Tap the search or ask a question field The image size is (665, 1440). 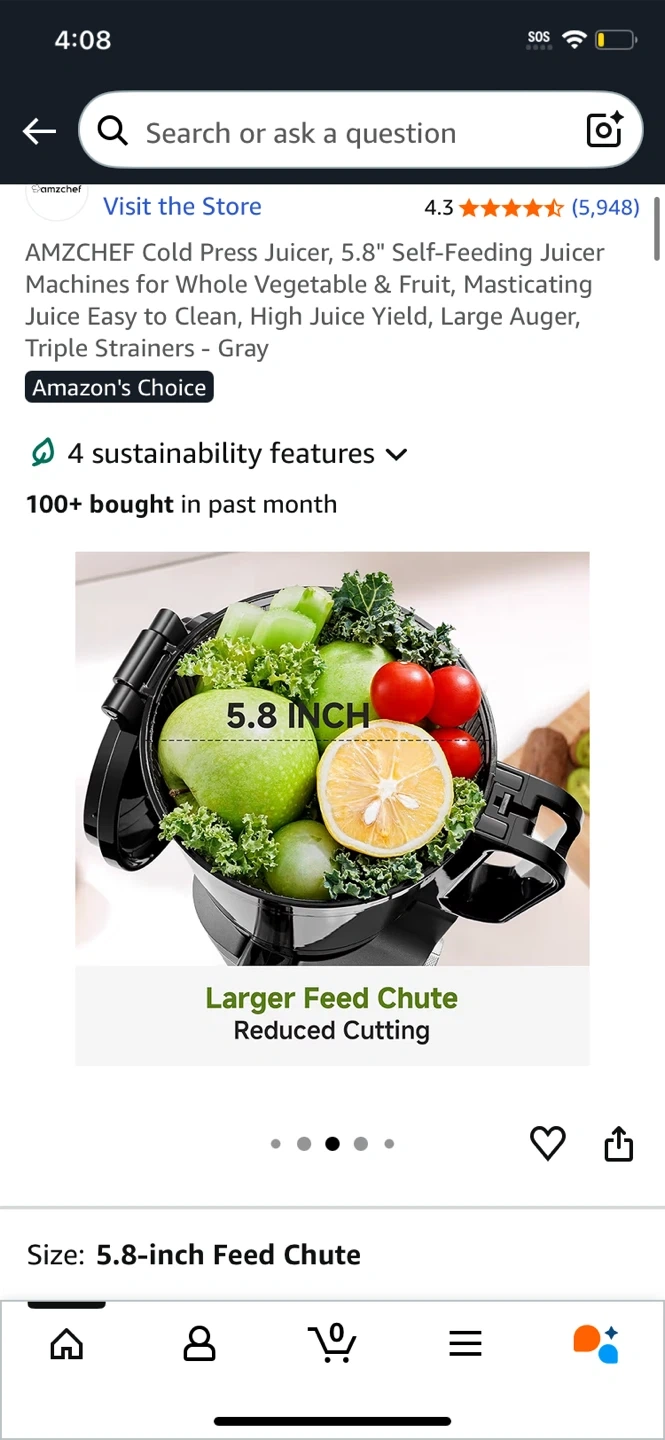point(340,132)
